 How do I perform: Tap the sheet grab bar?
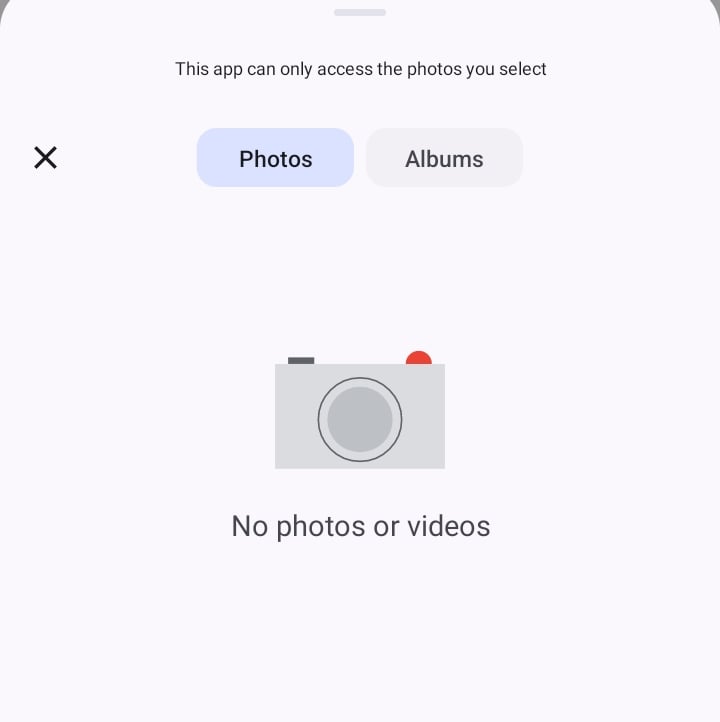[360, 12]
